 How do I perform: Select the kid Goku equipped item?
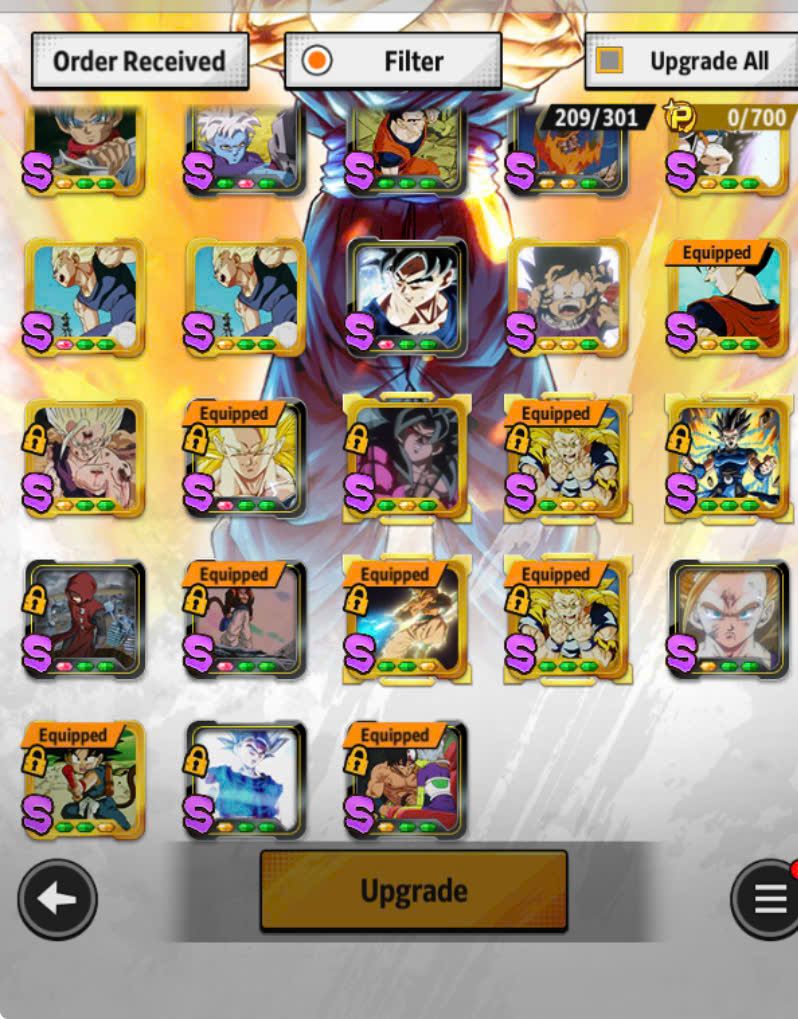click(85, 780)
